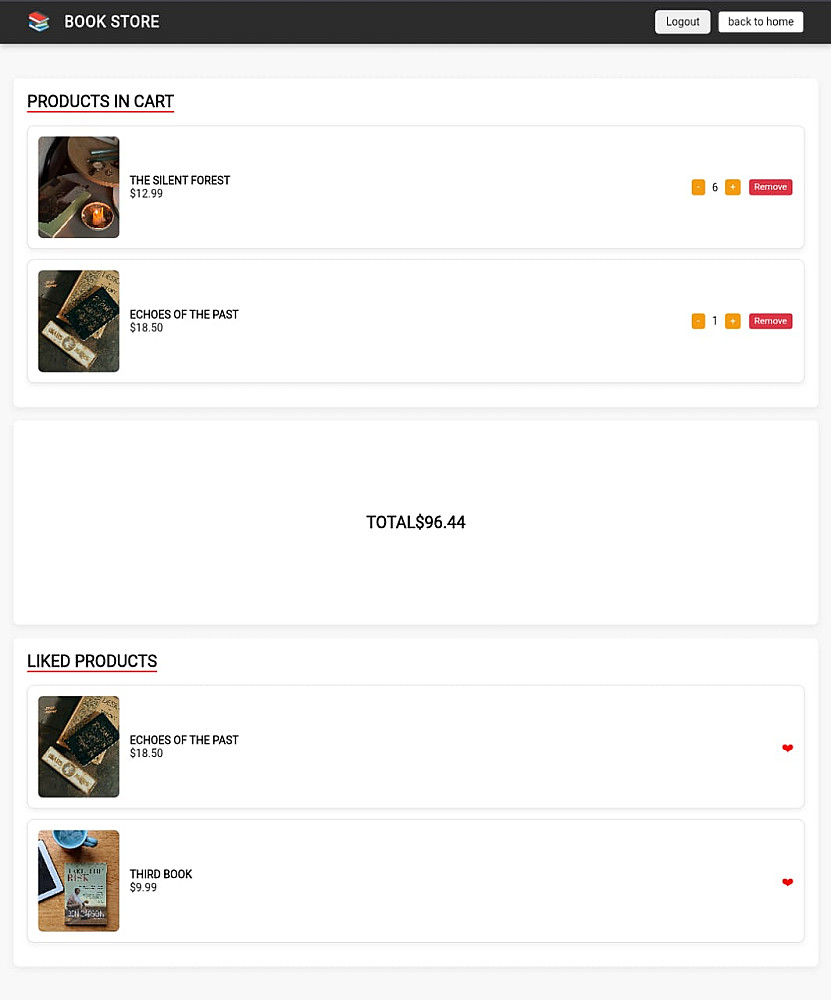This screenshot has width=831, height=1000.
Task: Go back to home
Action: [x=760, y=22]
